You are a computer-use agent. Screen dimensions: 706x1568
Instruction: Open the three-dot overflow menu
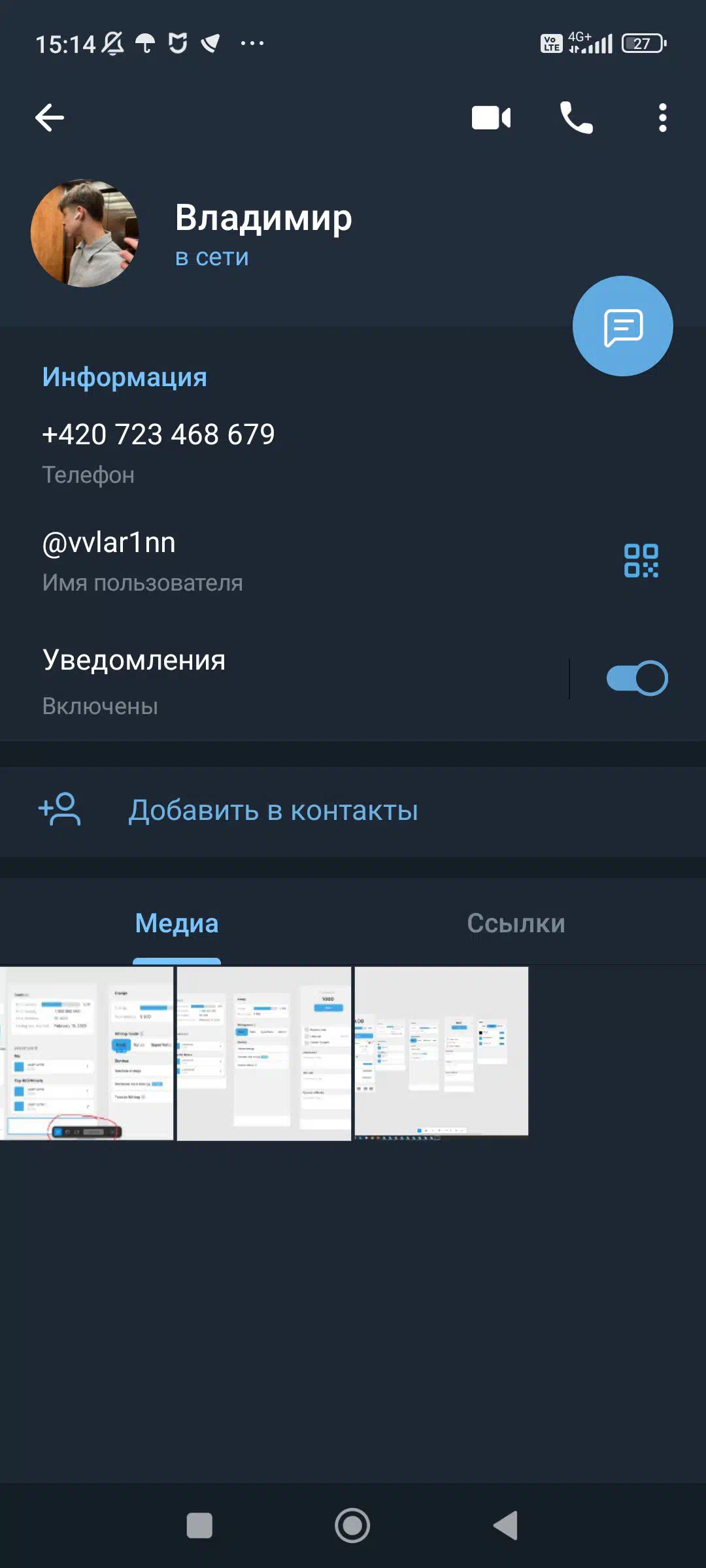tap(662, 118)
